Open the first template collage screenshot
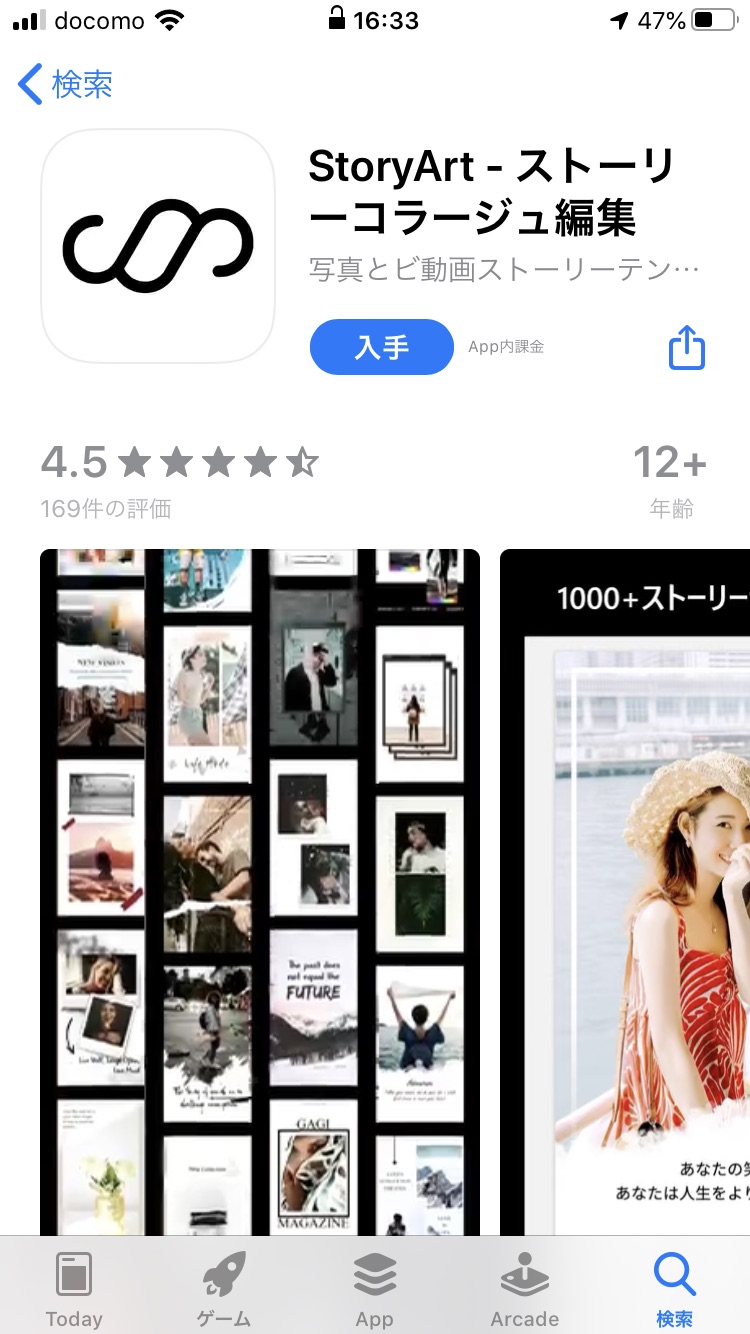Viewport: 750px width, 1334px height. tap(260, 890)
